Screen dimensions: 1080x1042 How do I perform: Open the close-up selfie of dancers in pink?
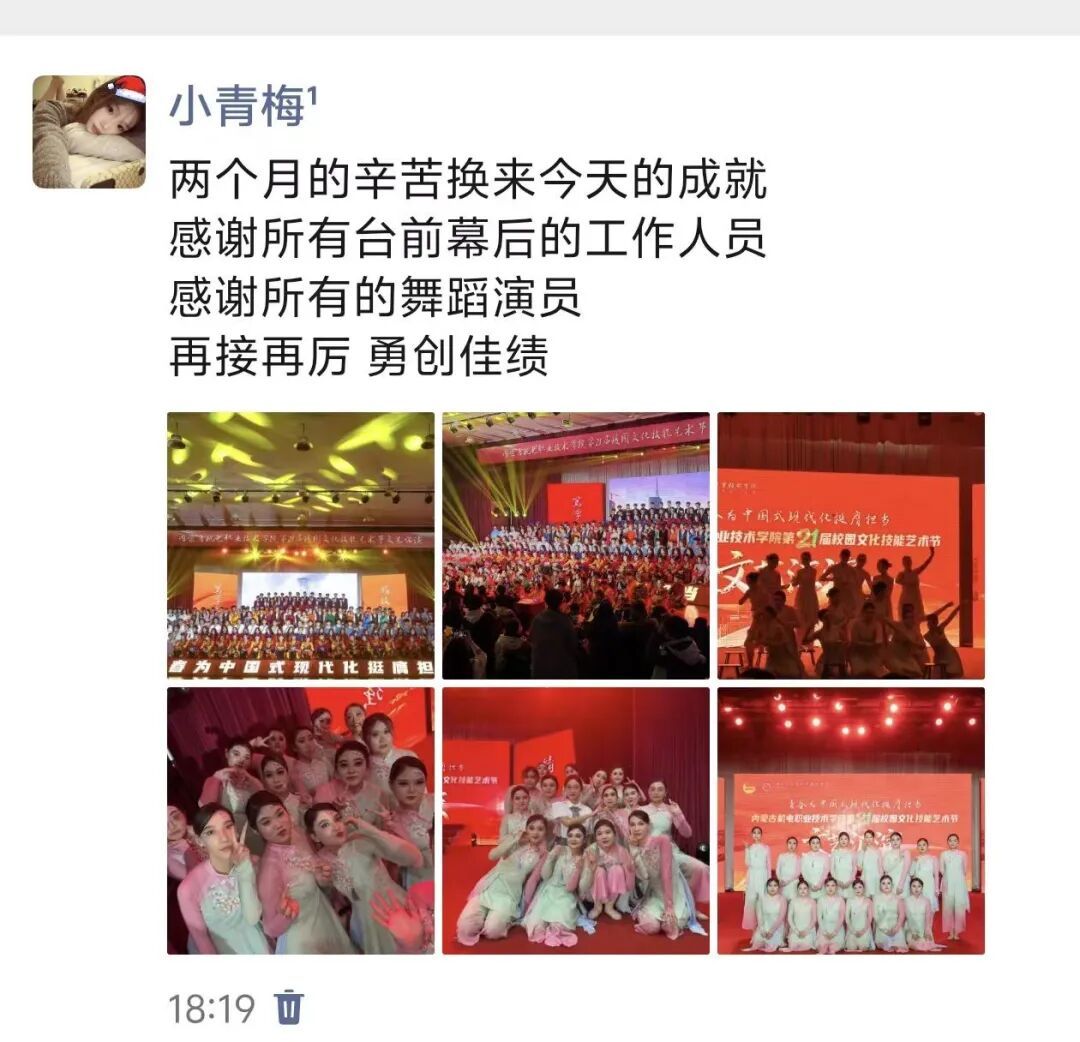300,820
